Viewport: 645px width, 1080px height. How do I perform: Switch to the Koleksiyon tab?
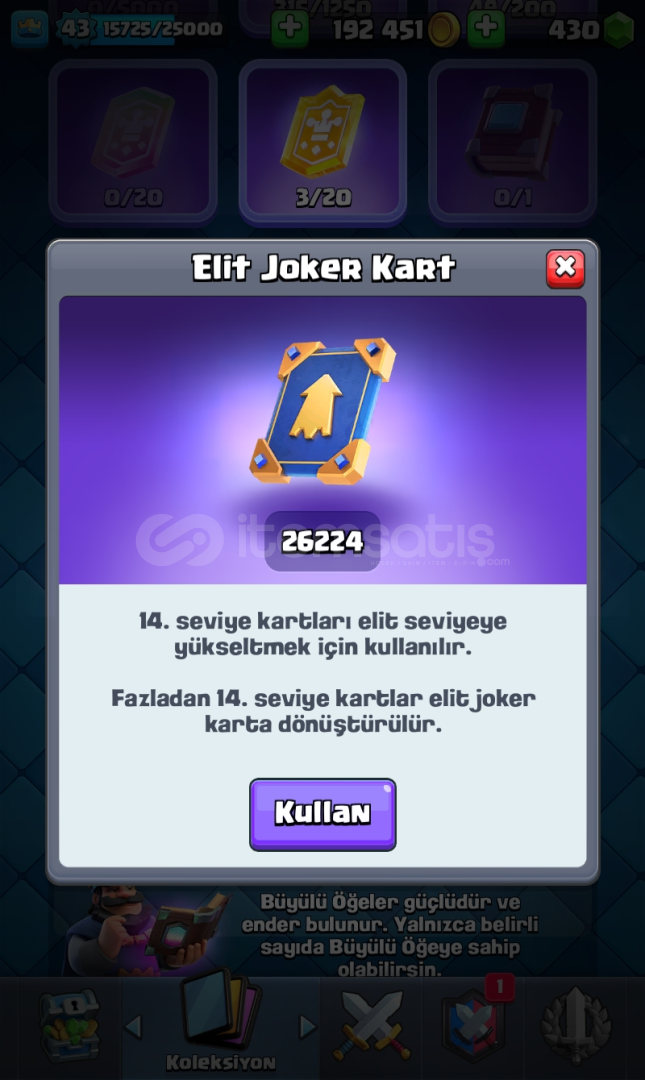pos(221,1023)
